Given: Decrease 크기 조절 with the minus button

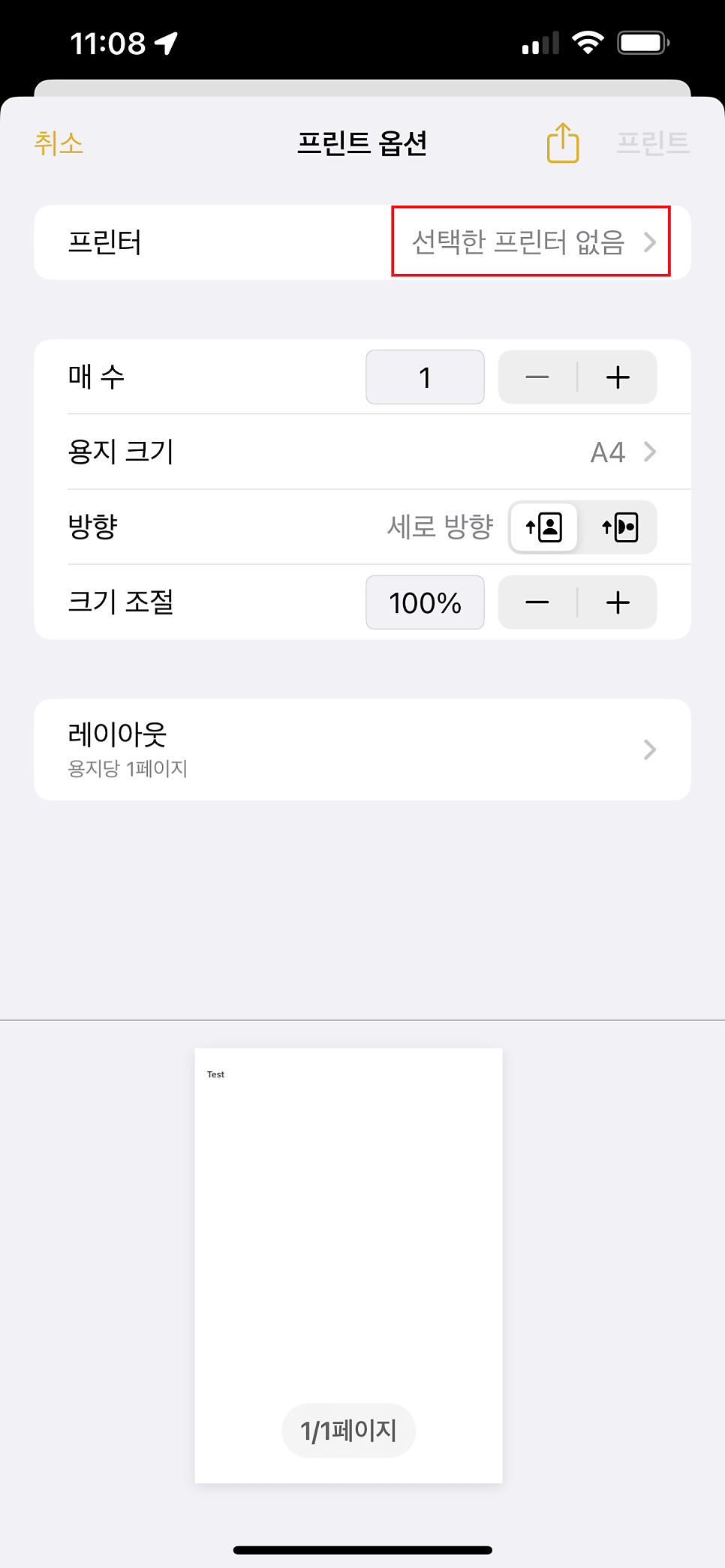Looking at the screenshot, I should [x=537, y=602].
